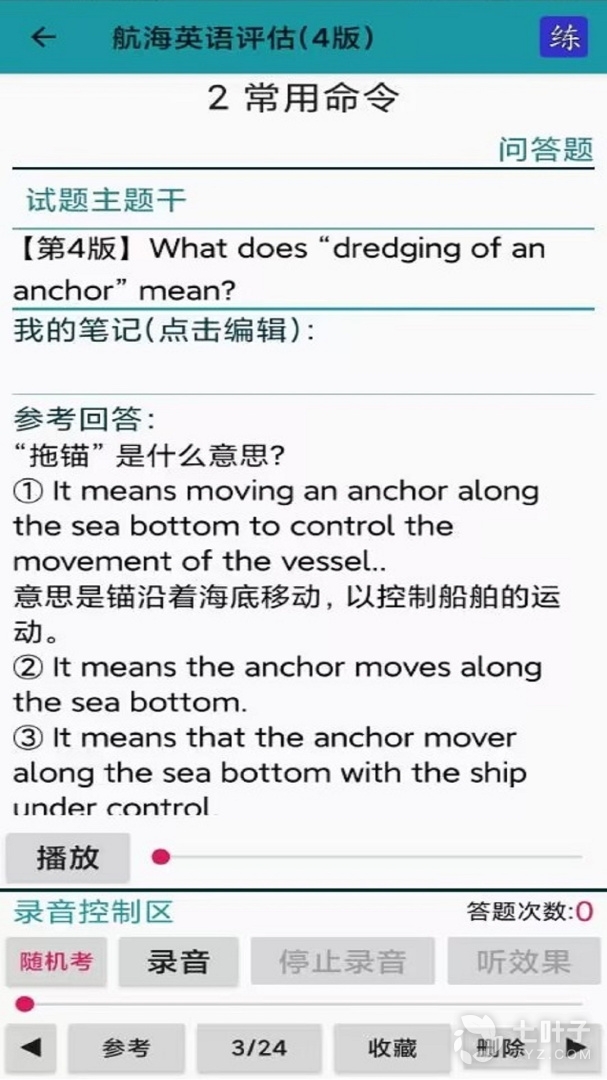Go back using the top-left arrow

[x=43, y=38]
